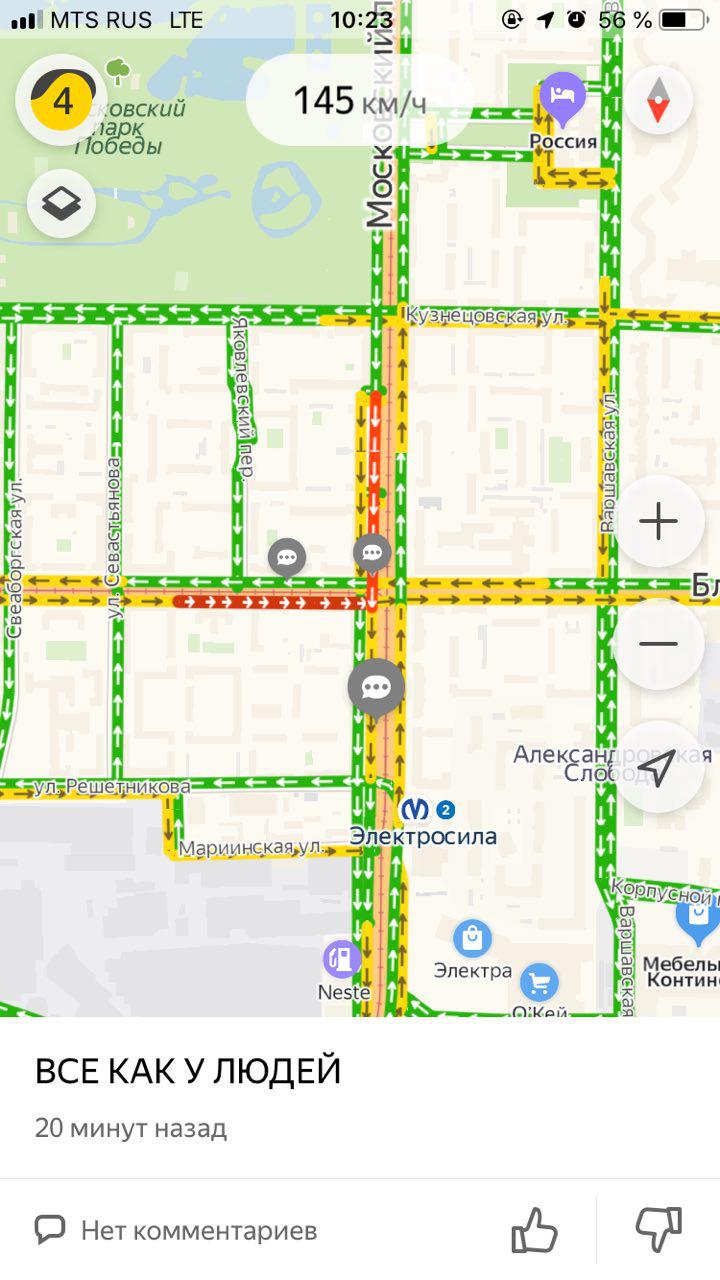Select the large chat bubble marker on Московский
Screen dimensions: 720x1280
[376, 687]
